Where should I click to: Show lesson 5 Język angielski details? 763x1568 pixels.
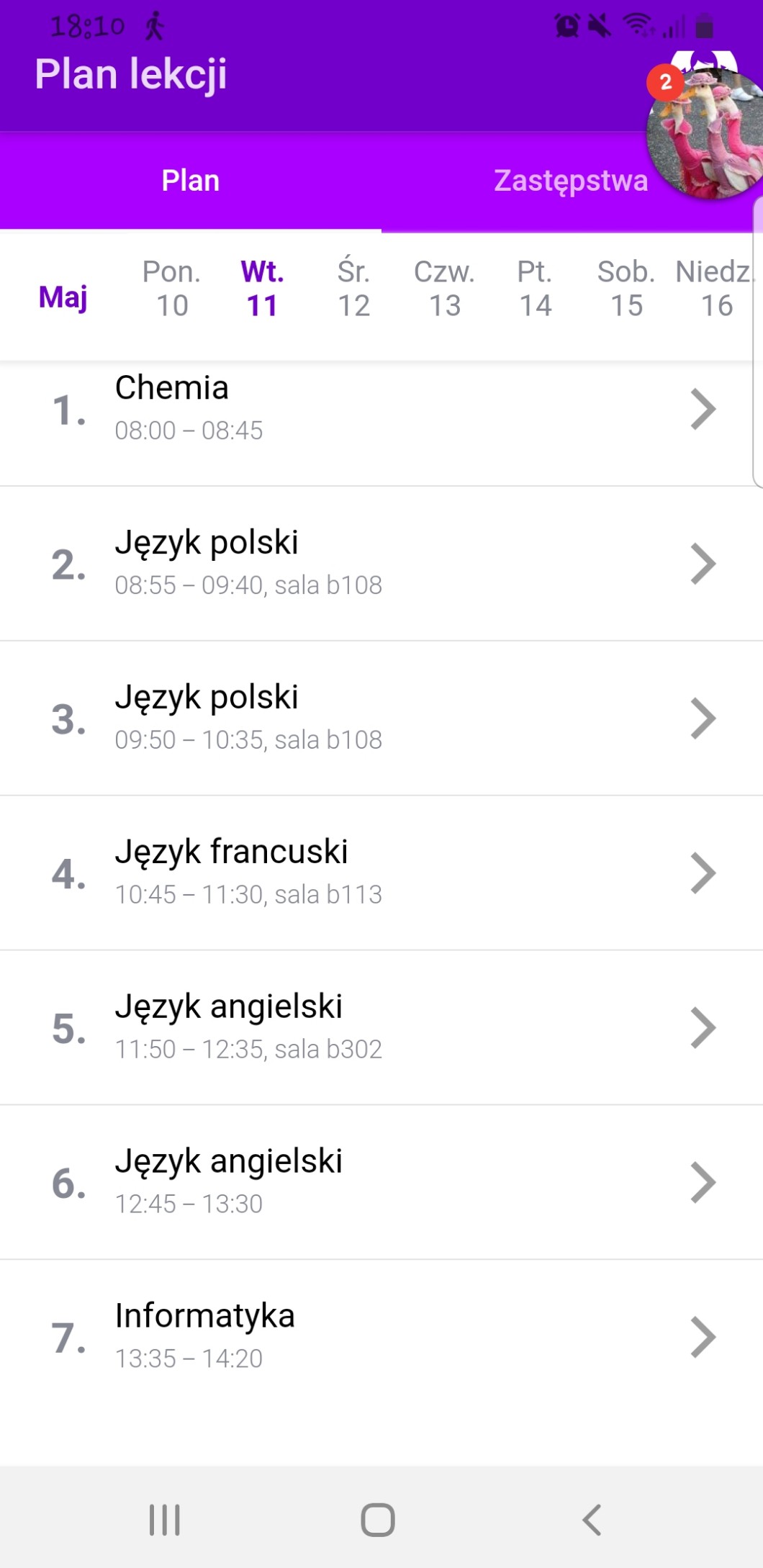tap(381, 1027)
